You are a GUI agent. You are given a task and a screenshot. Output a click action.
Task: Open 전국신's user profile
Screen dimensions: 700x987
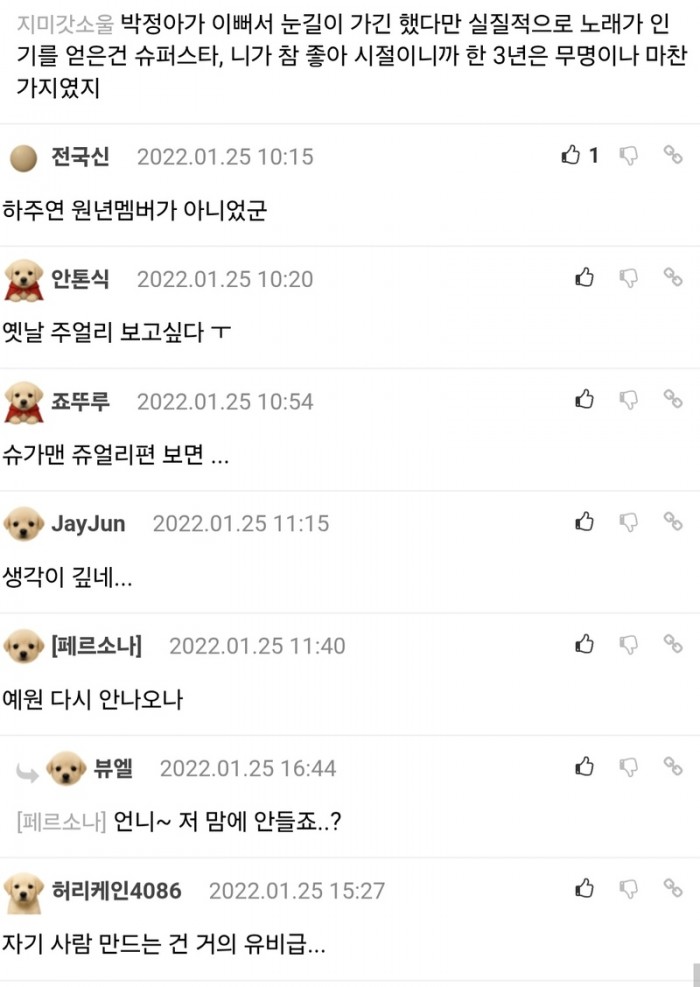[x=80, y=156]
